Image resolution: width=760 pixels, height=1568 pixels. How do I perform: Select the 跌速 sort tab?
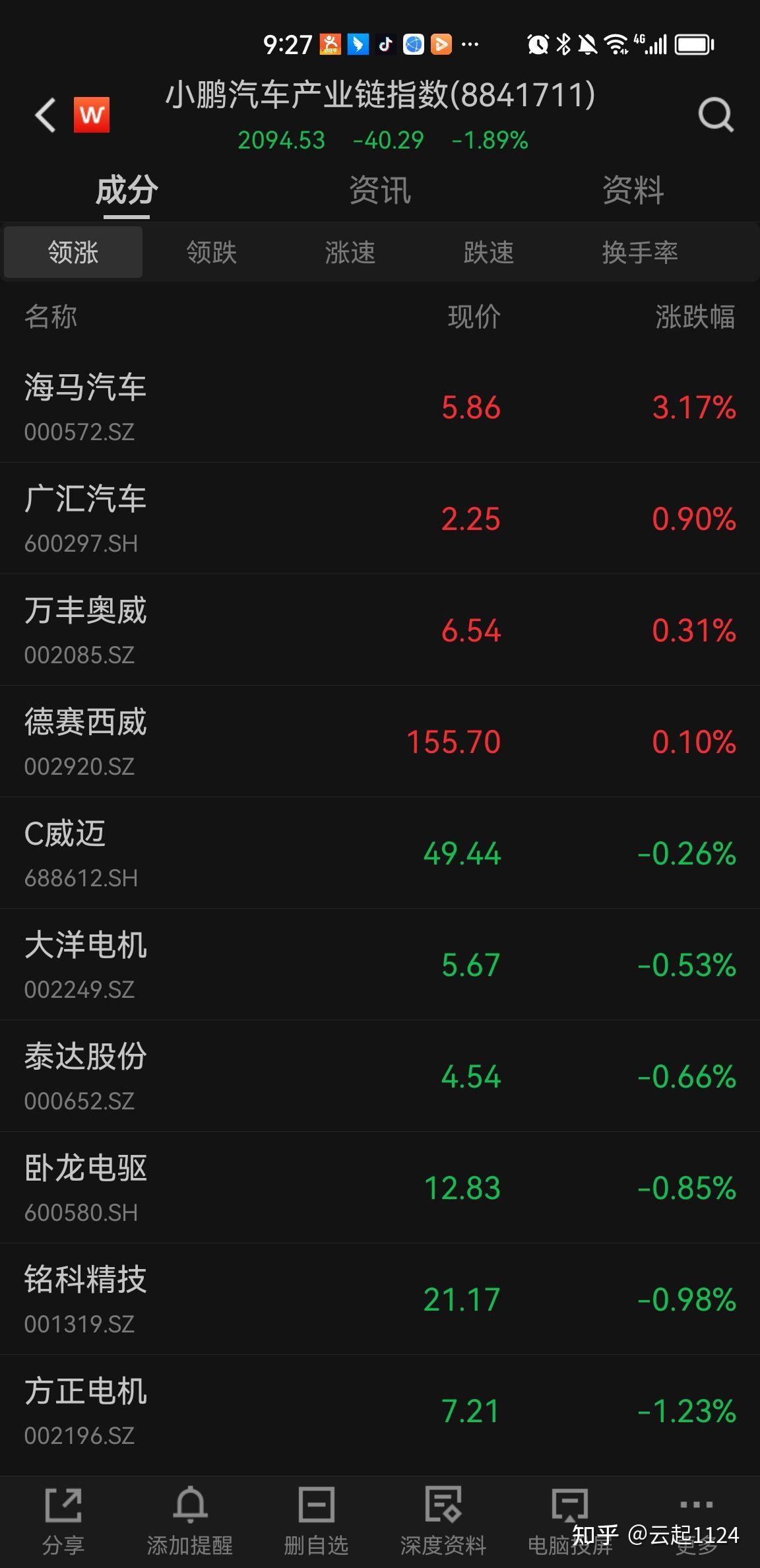click(489, 252)
